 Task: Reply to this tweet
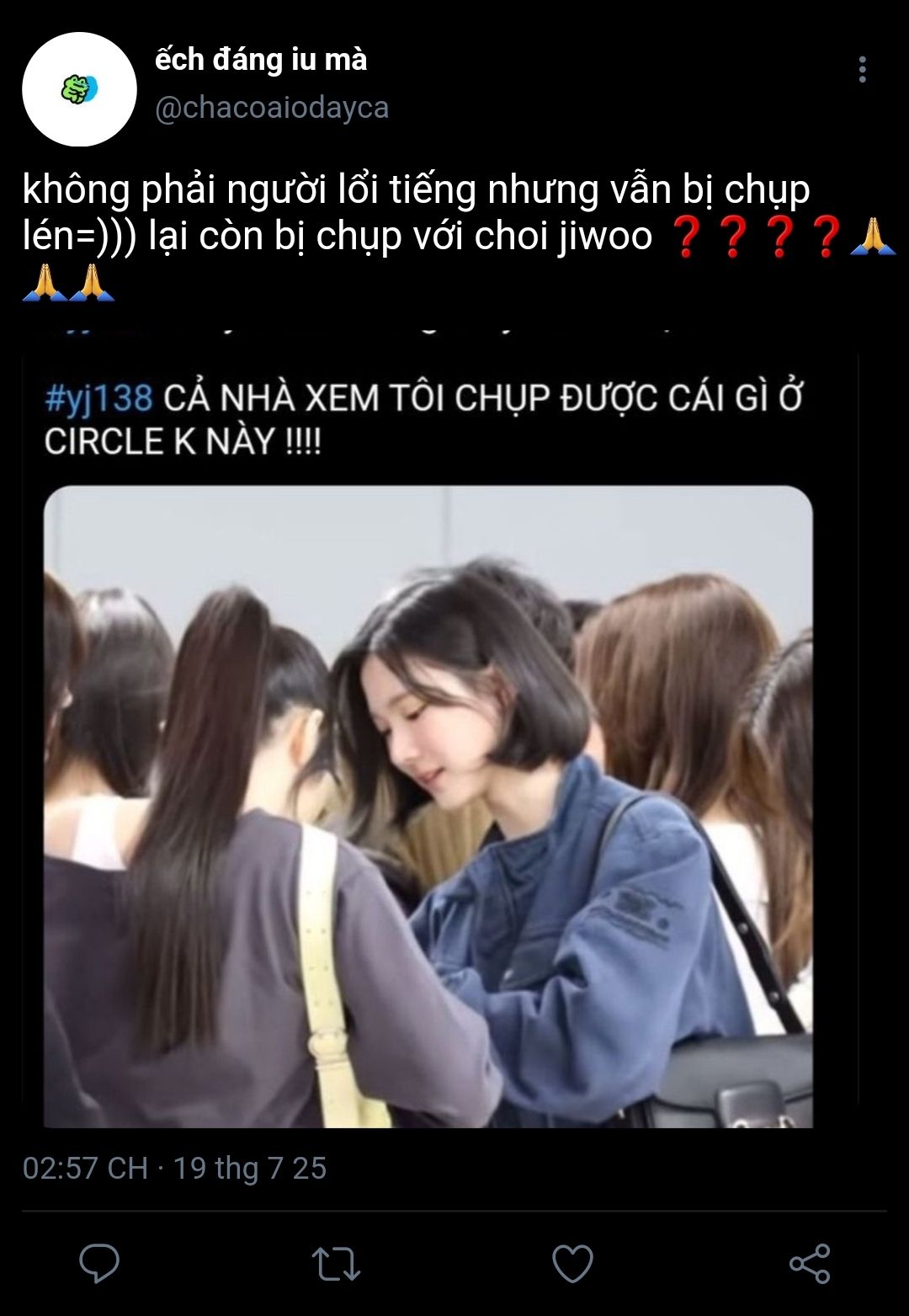click(99, 1263)
